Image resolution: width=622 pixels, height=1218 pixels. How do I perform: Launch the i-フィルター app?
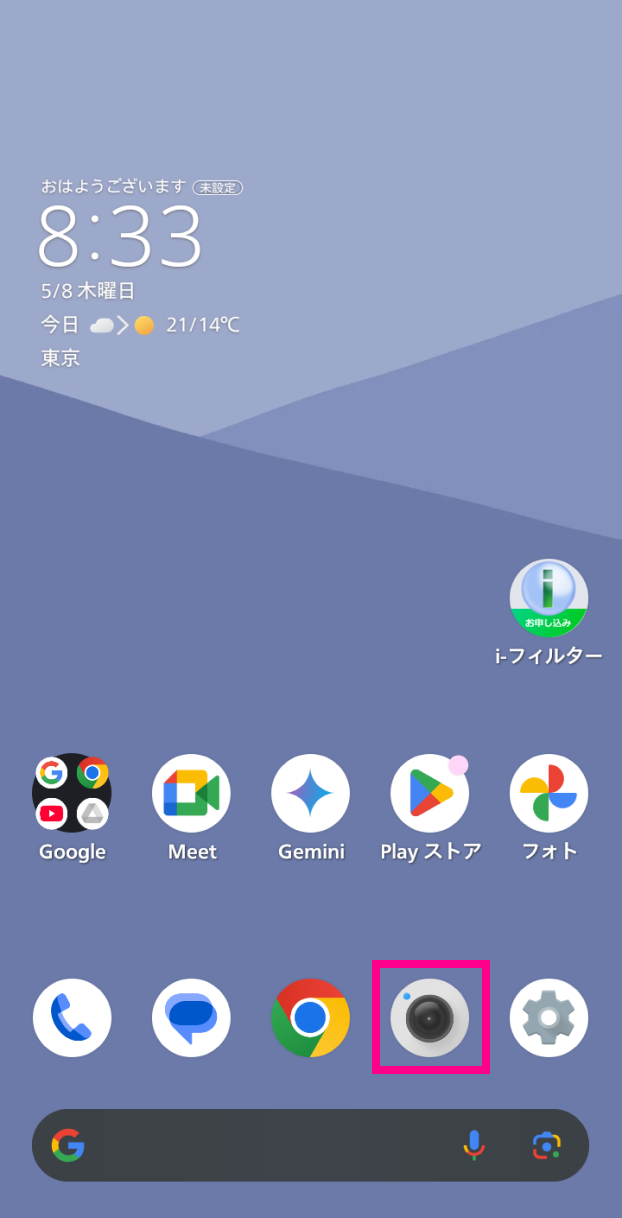click(x=549, y=599)
